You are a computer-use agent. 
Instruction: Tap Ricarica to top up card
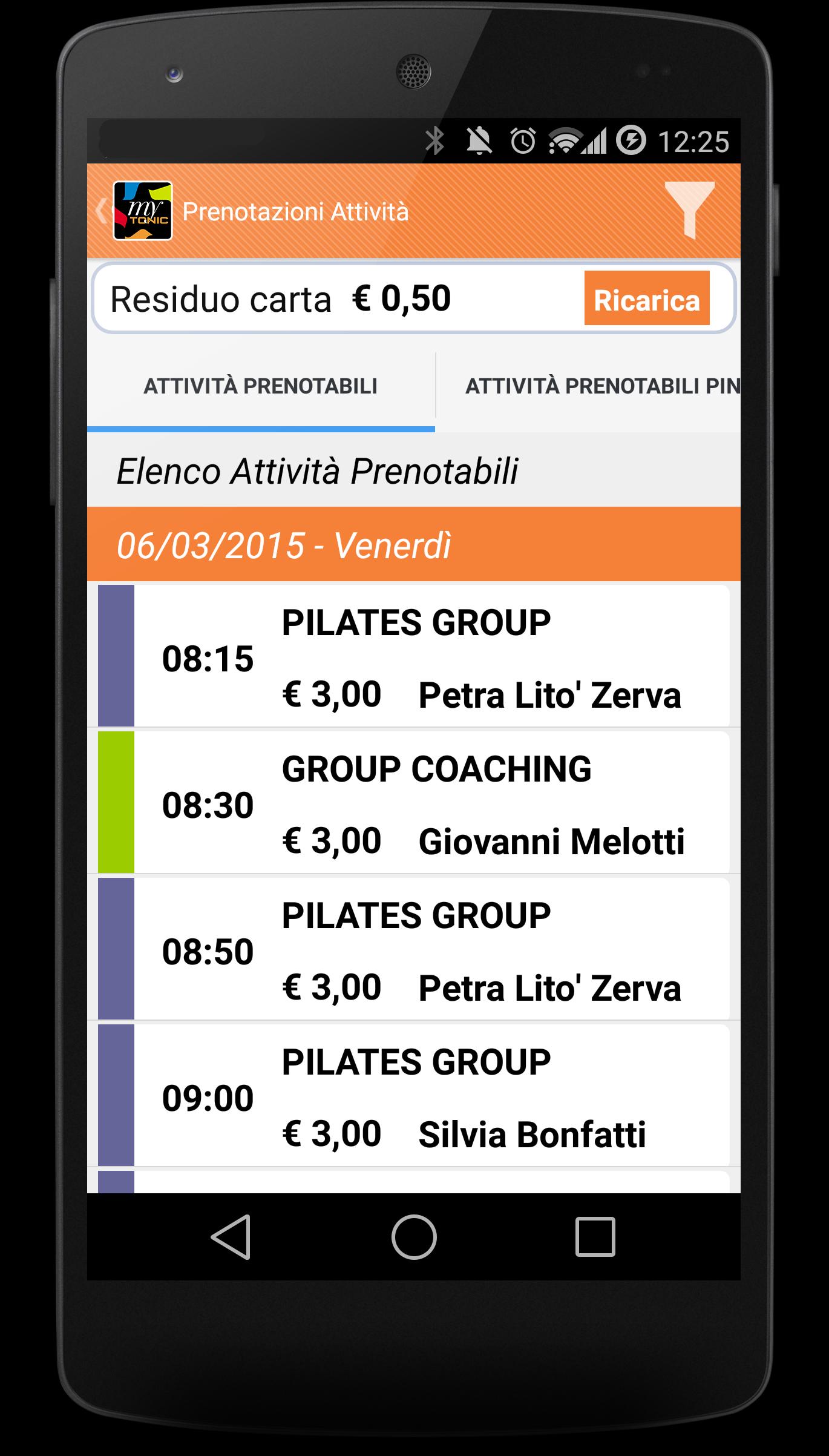646,298
